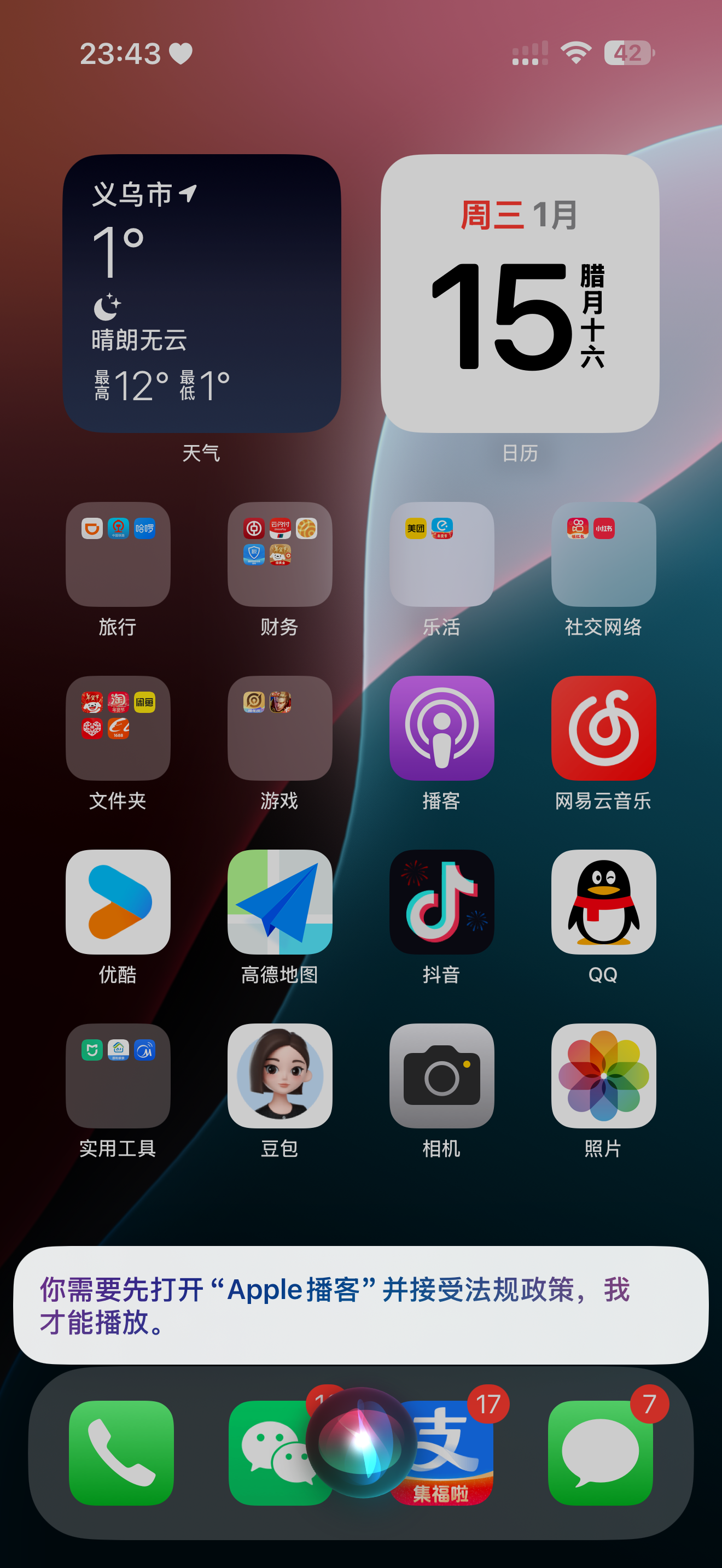Open Messages in the dock

point(600,1452)
